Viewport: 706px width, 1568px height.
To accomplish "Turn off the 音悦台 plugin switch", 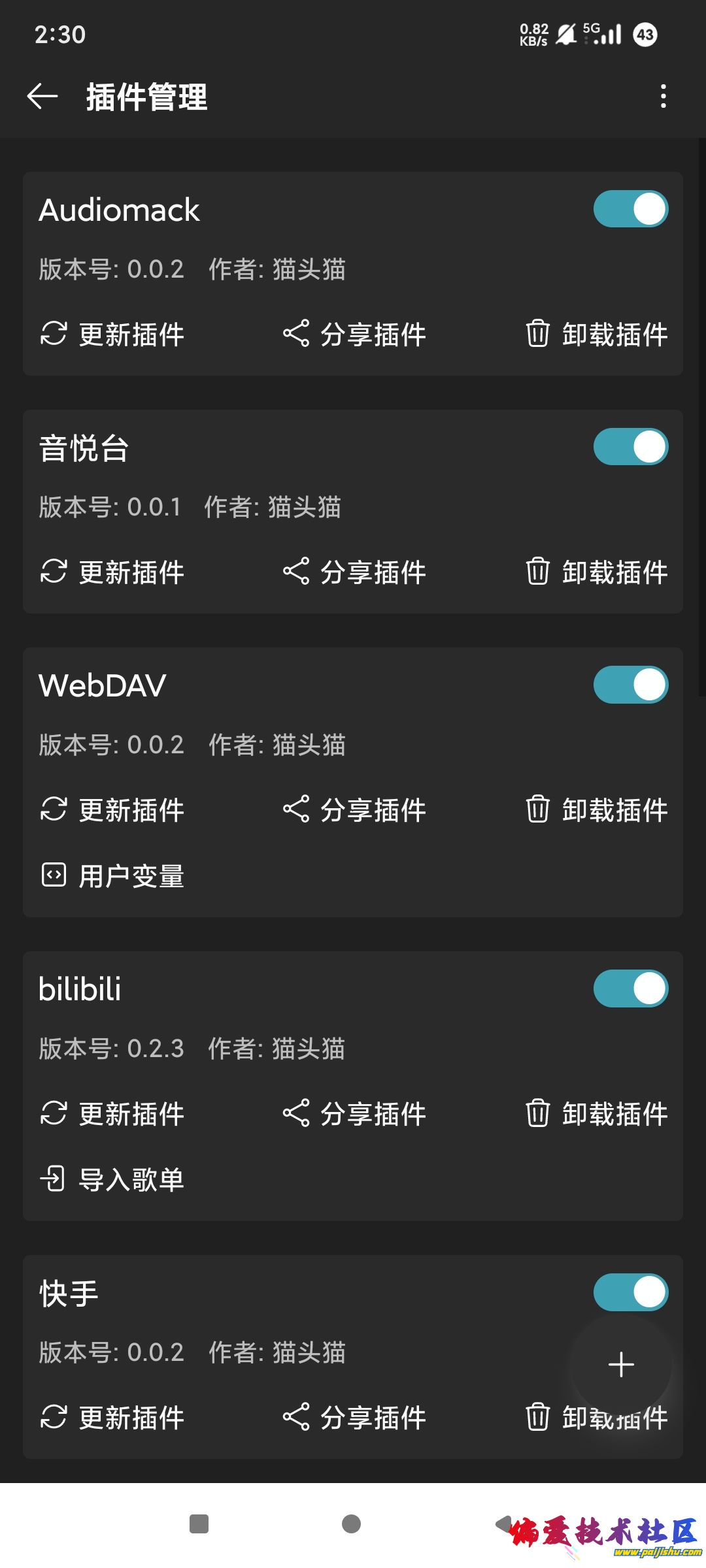I will click(630, 448).
